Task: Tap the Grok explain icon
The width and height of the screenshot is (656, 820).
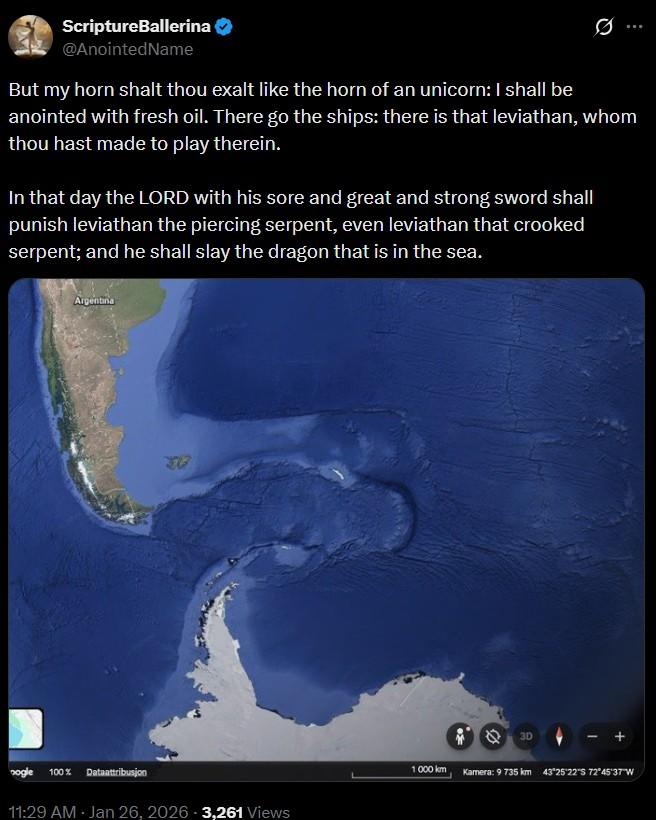Action: (x=603, y=28)
